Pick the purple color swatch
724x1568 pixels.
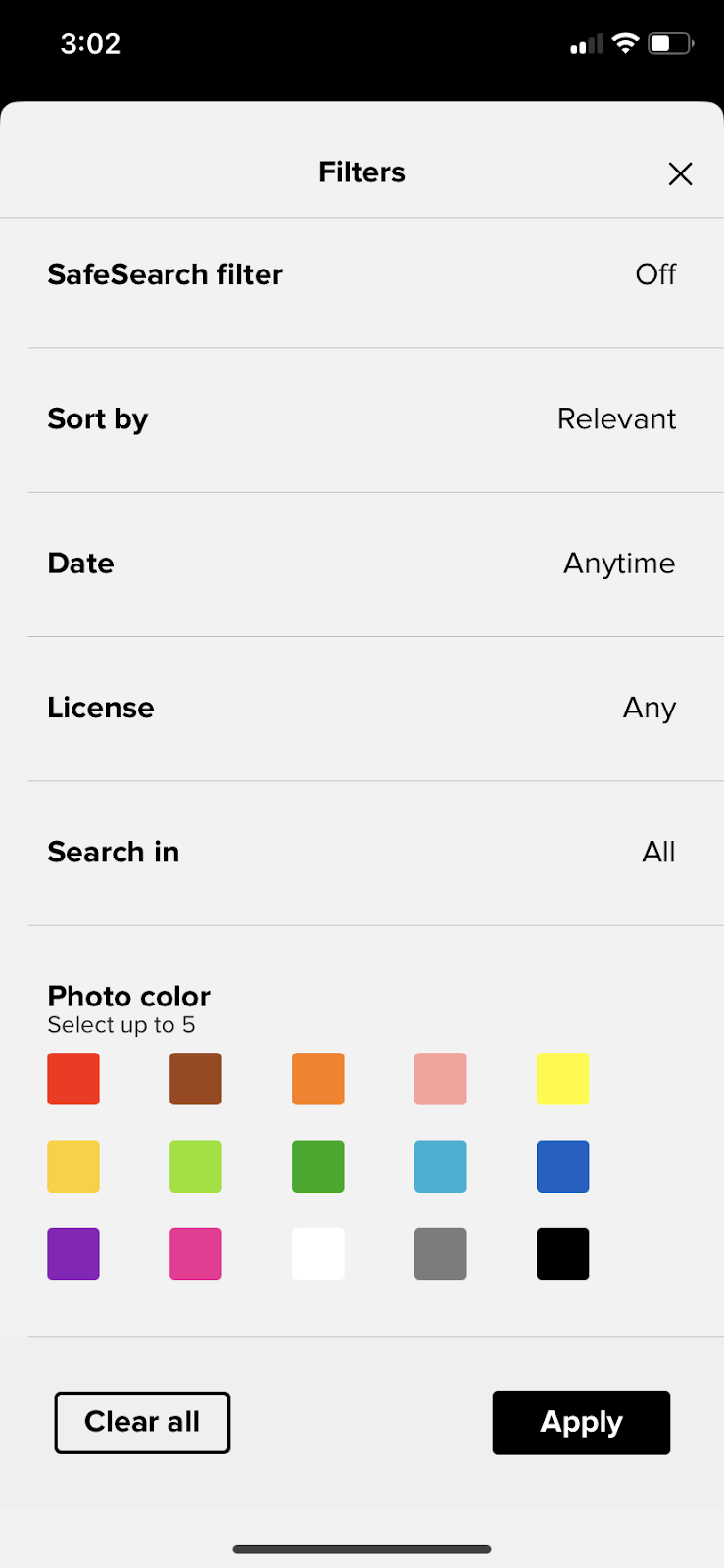tap(73, 1253)
